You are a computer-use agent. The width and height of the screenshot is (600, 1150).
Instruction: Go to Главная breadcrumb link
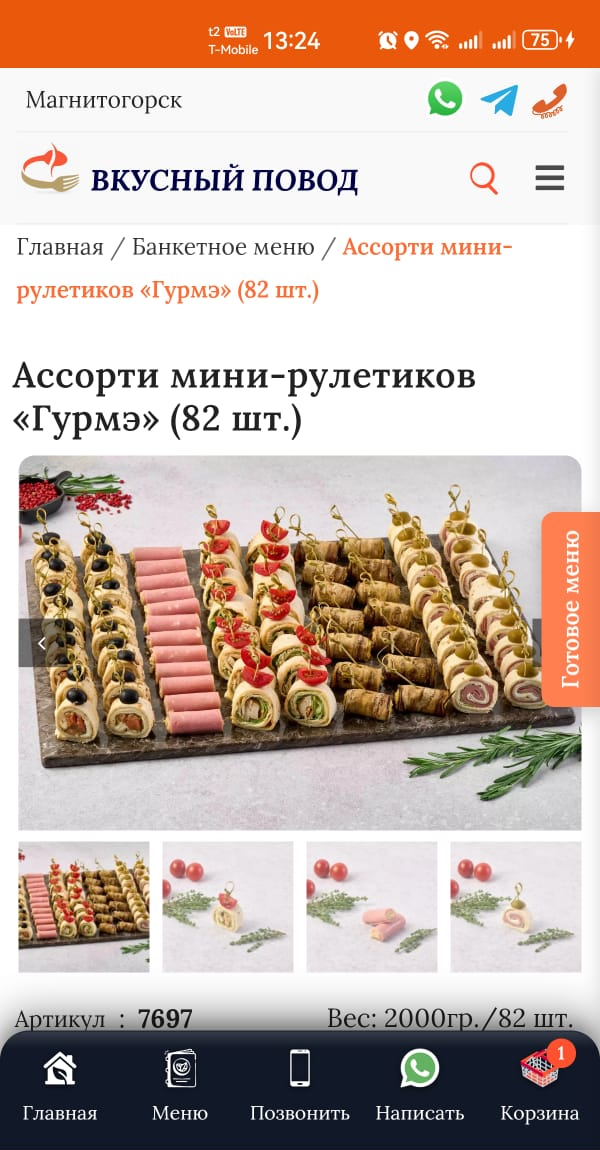click(60, 247)
